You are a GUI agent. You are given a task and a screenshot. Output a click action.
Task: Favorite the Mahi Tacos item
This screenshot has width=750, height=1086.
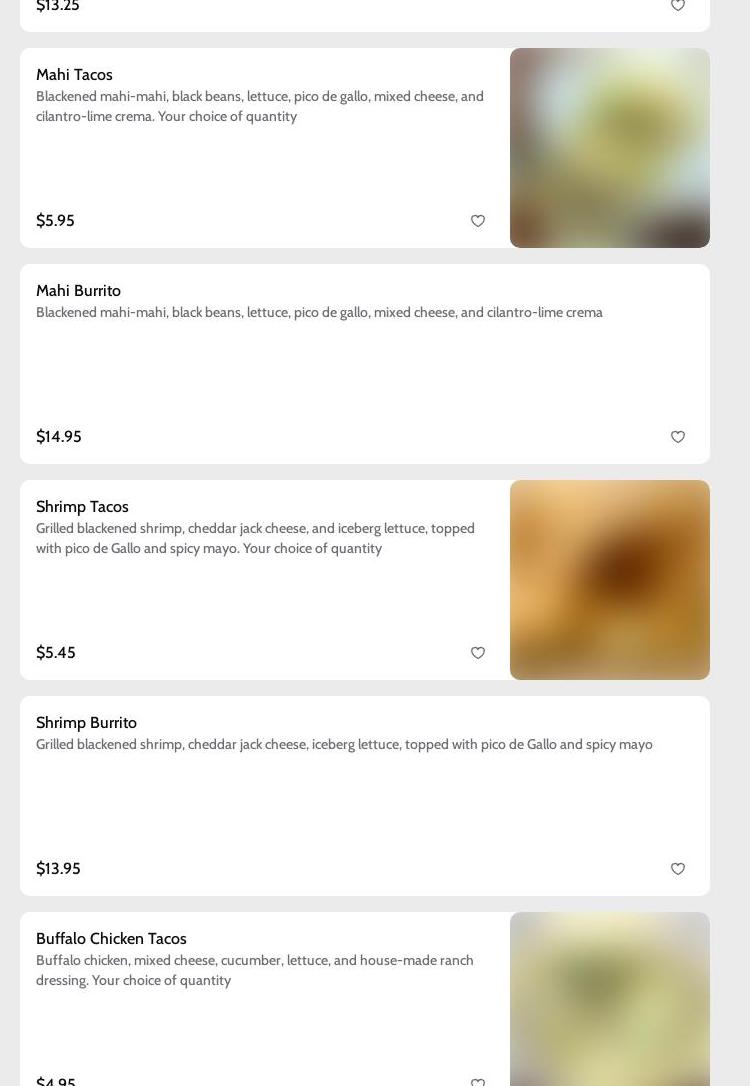(x=478, y=221)
